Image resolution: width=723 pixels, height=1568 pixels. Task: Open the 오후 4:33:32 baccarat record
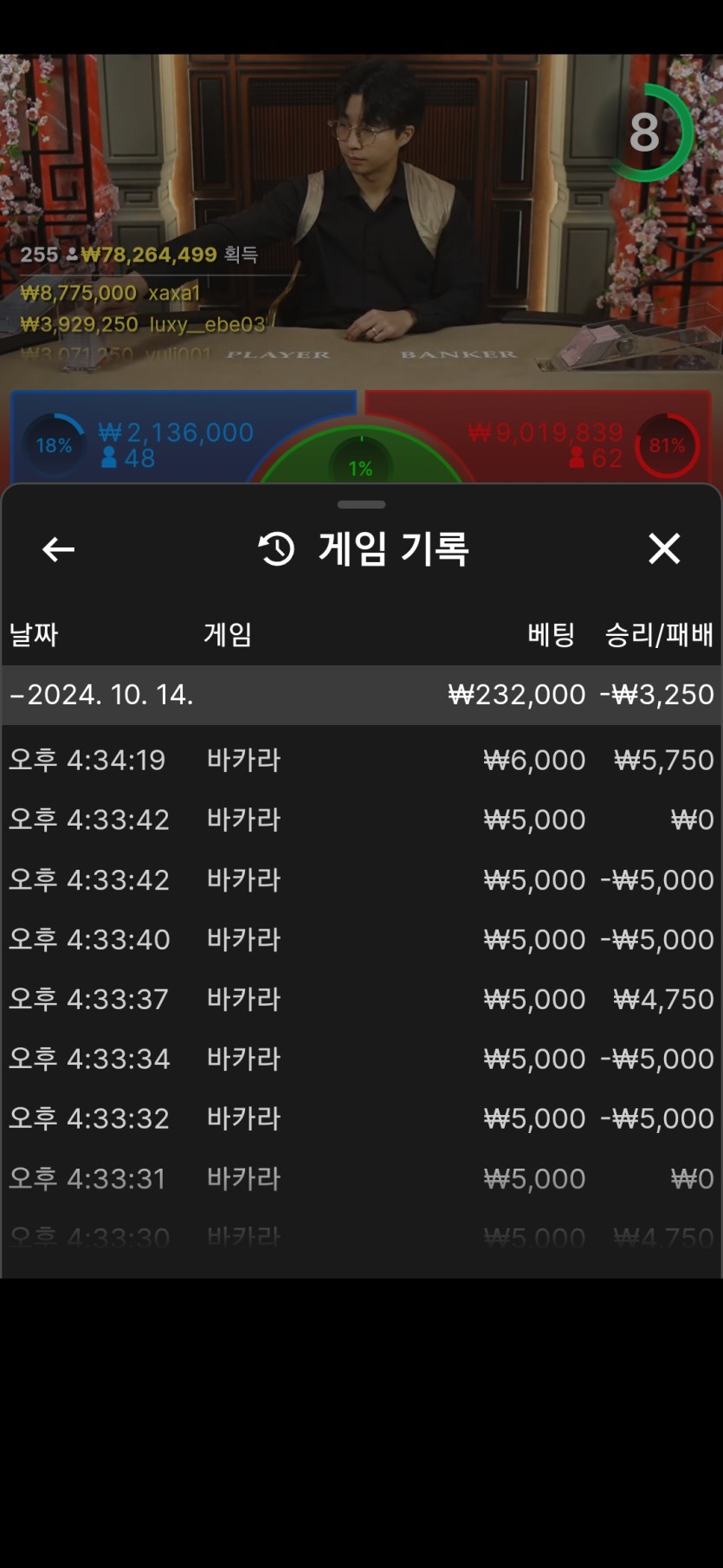point(361,1118)
